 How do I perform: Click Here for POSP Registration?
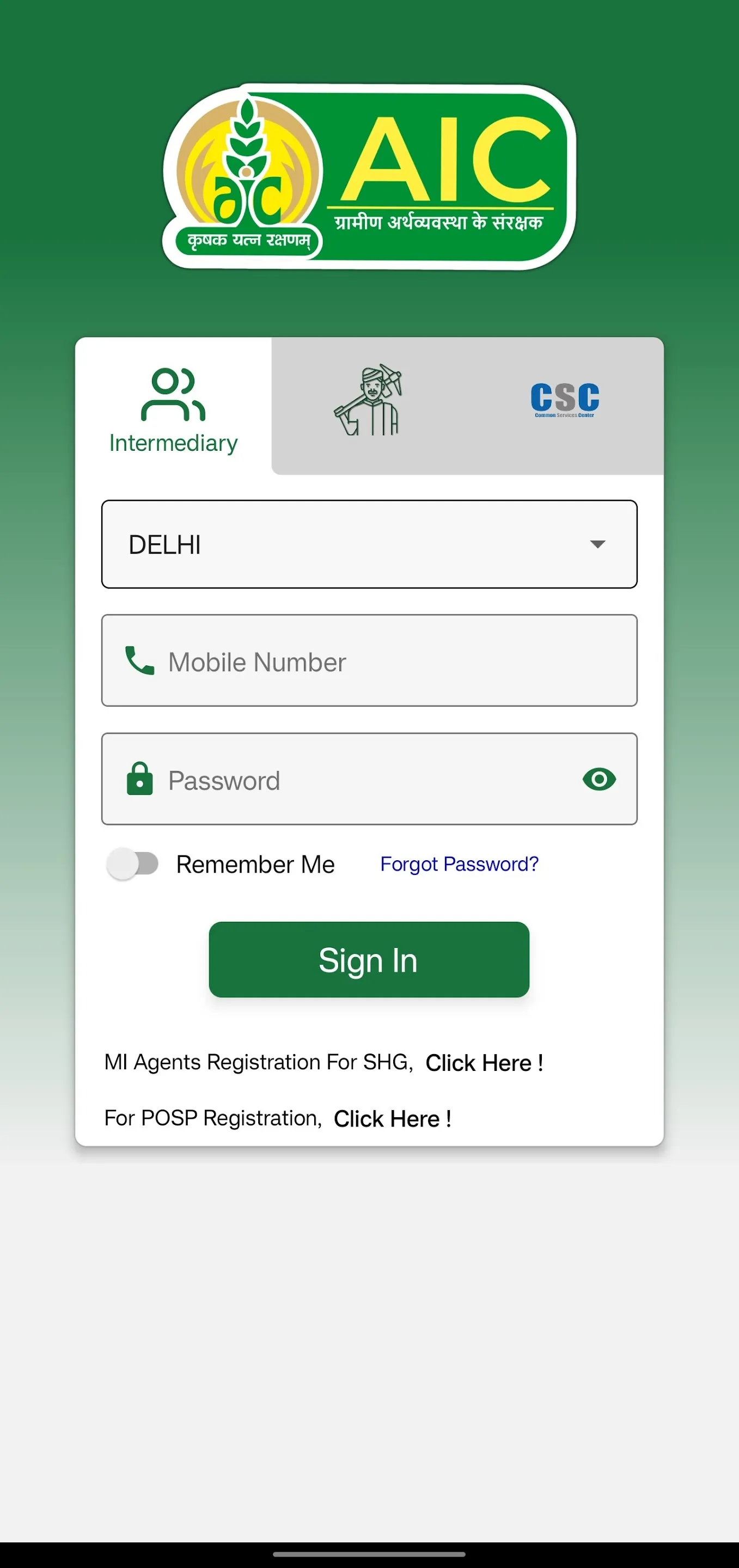tap(393, 1119)
